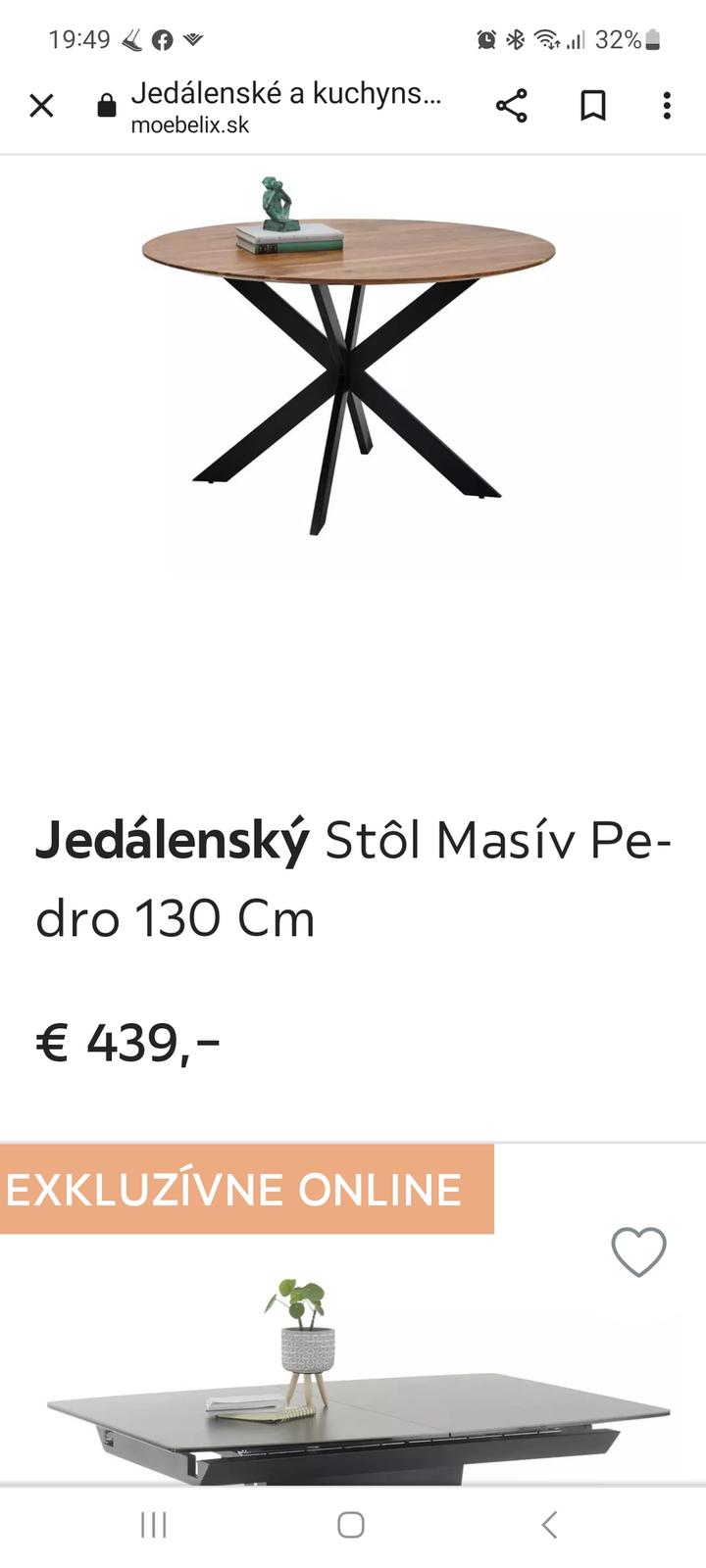Open the browser overflow menu
This screenshot has width=706, height=1568.
667,106
